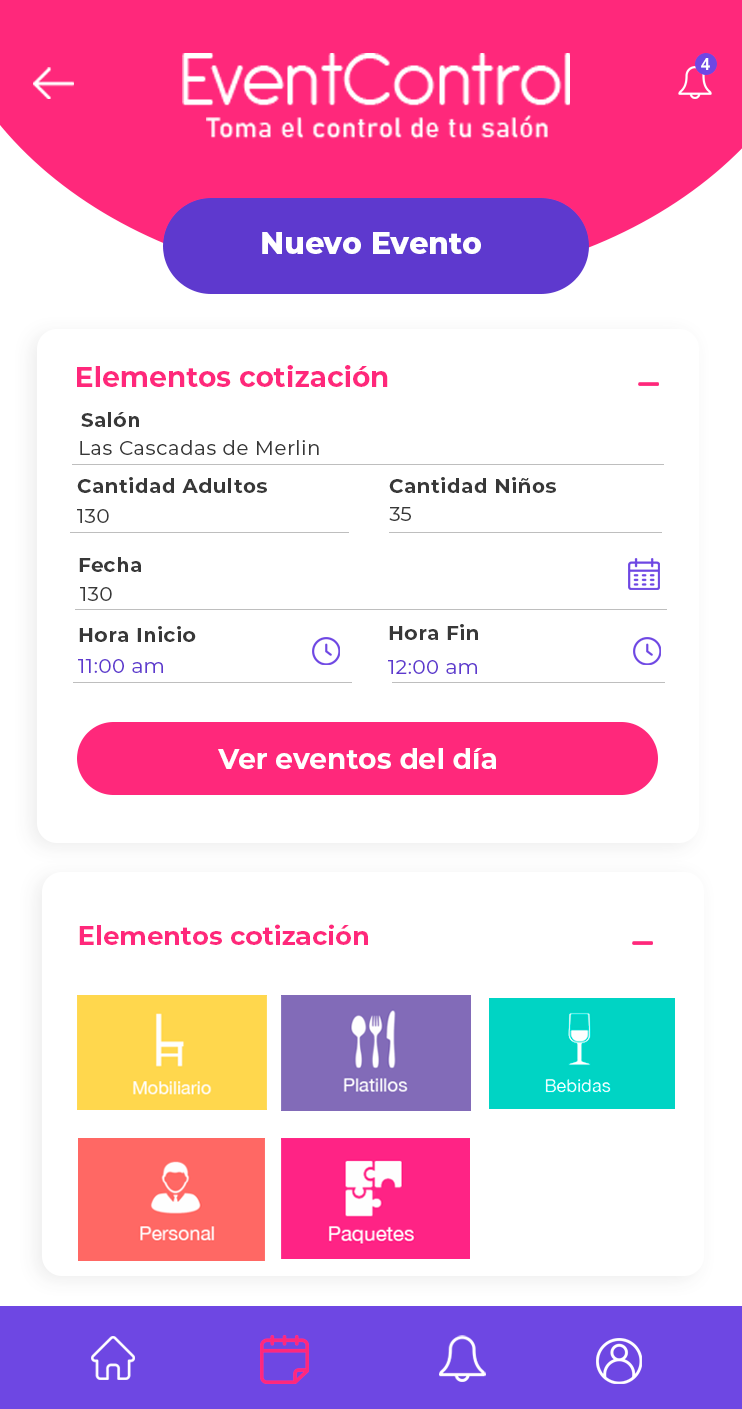Open the calendar picker for Fecha

click(x=643, y=575)
